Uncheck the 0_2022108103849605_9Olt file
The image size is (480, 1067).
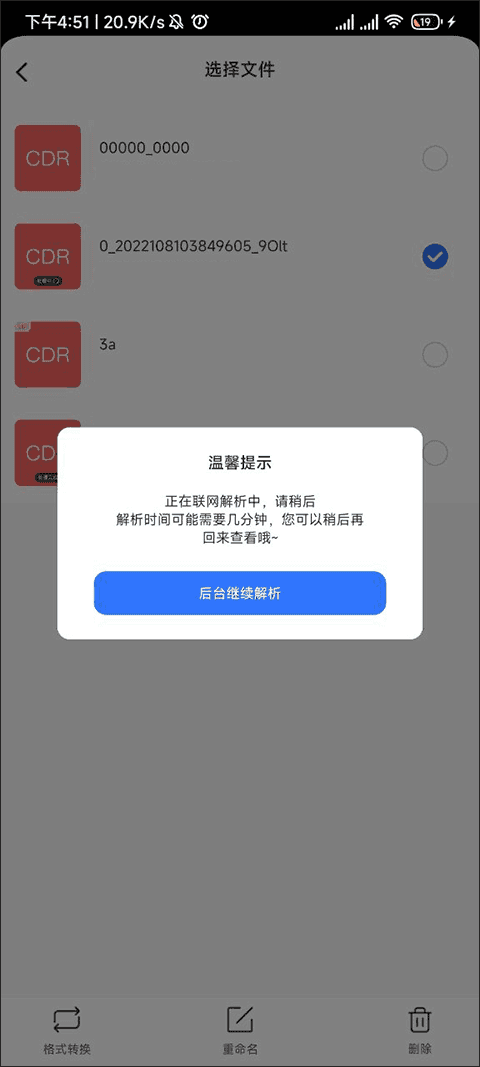coord(435,257)
